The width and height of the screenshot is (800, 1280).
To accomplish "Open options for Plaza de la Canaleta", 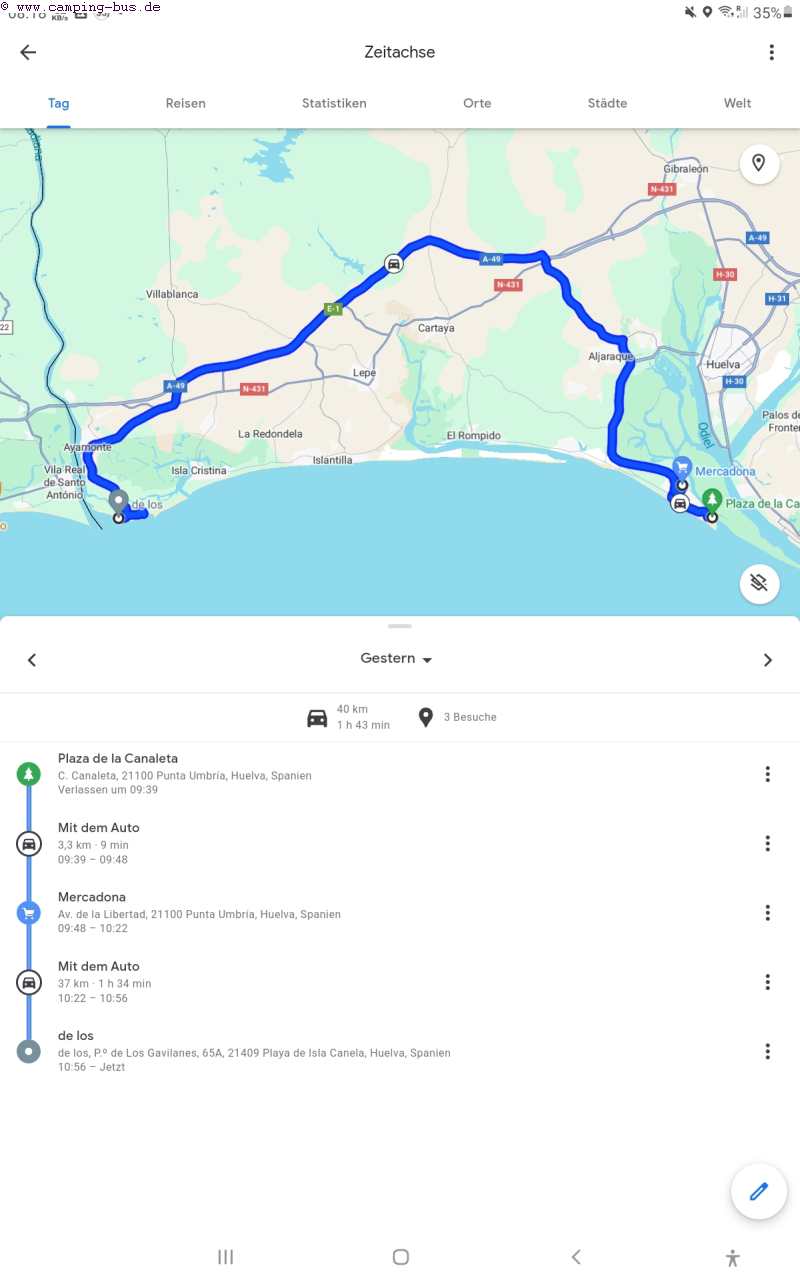I will pyautogui.click(x=767, y=774).
